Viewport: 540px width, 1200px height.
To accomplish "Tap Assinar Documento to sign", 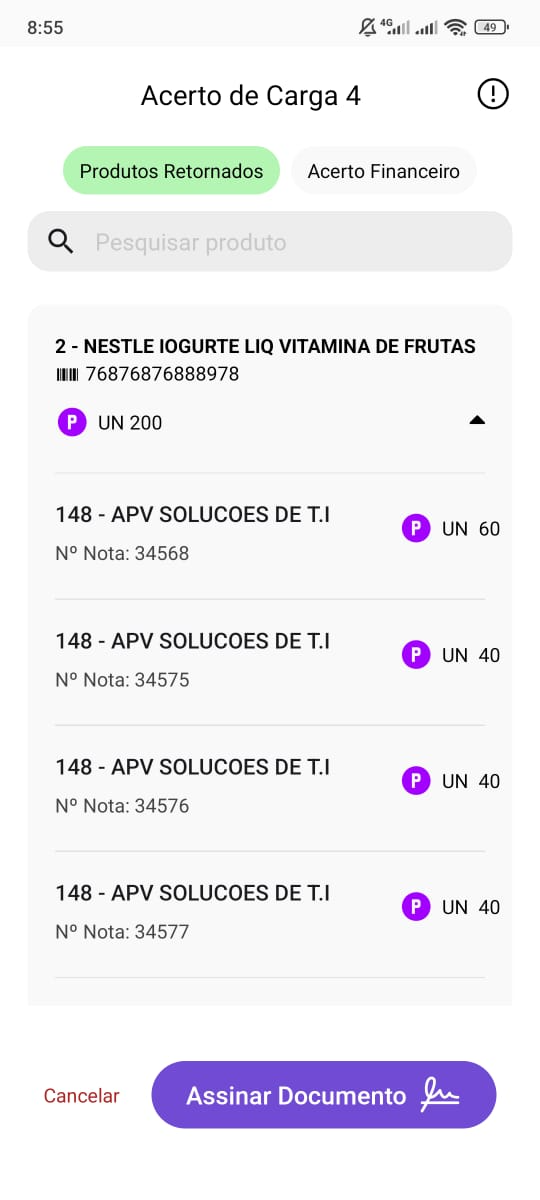I will pyautogui.click(x=324, y=1095).
